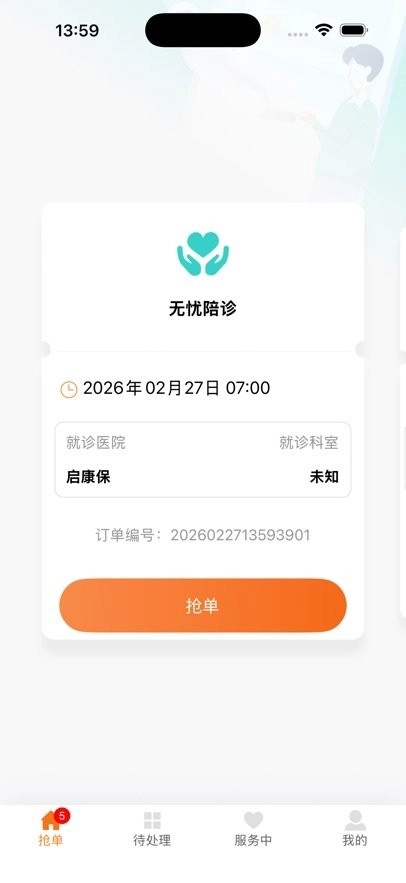Open the 无忧陪诊 order card

click(x=203, y=421)
